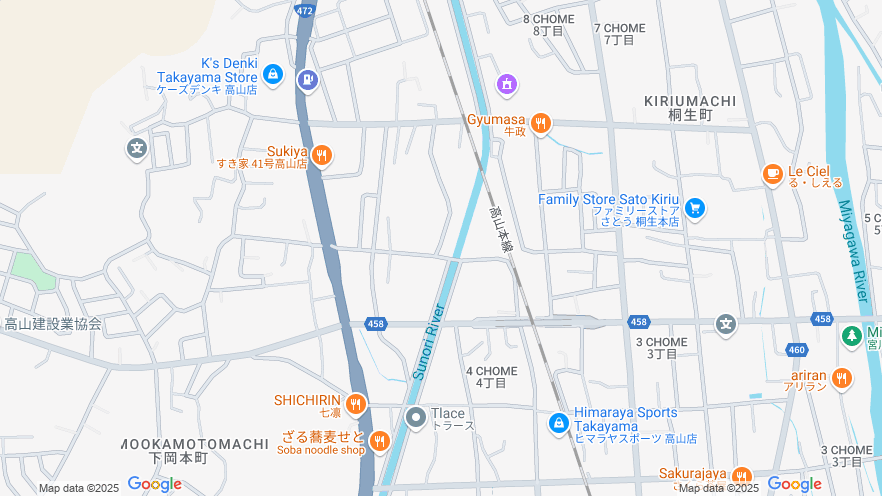Tap the SHICHIRIN restaurant pin
The width and height of the screenshot is (882, 496).
tap(356, 404)
